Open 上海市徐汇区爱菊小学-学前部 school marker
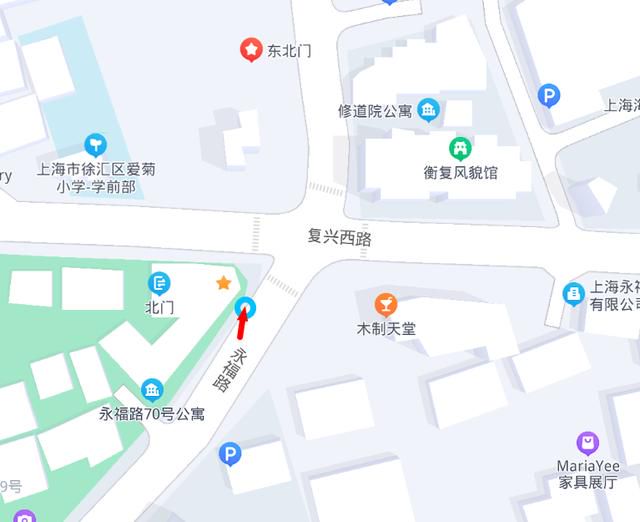 click(95, 145)
